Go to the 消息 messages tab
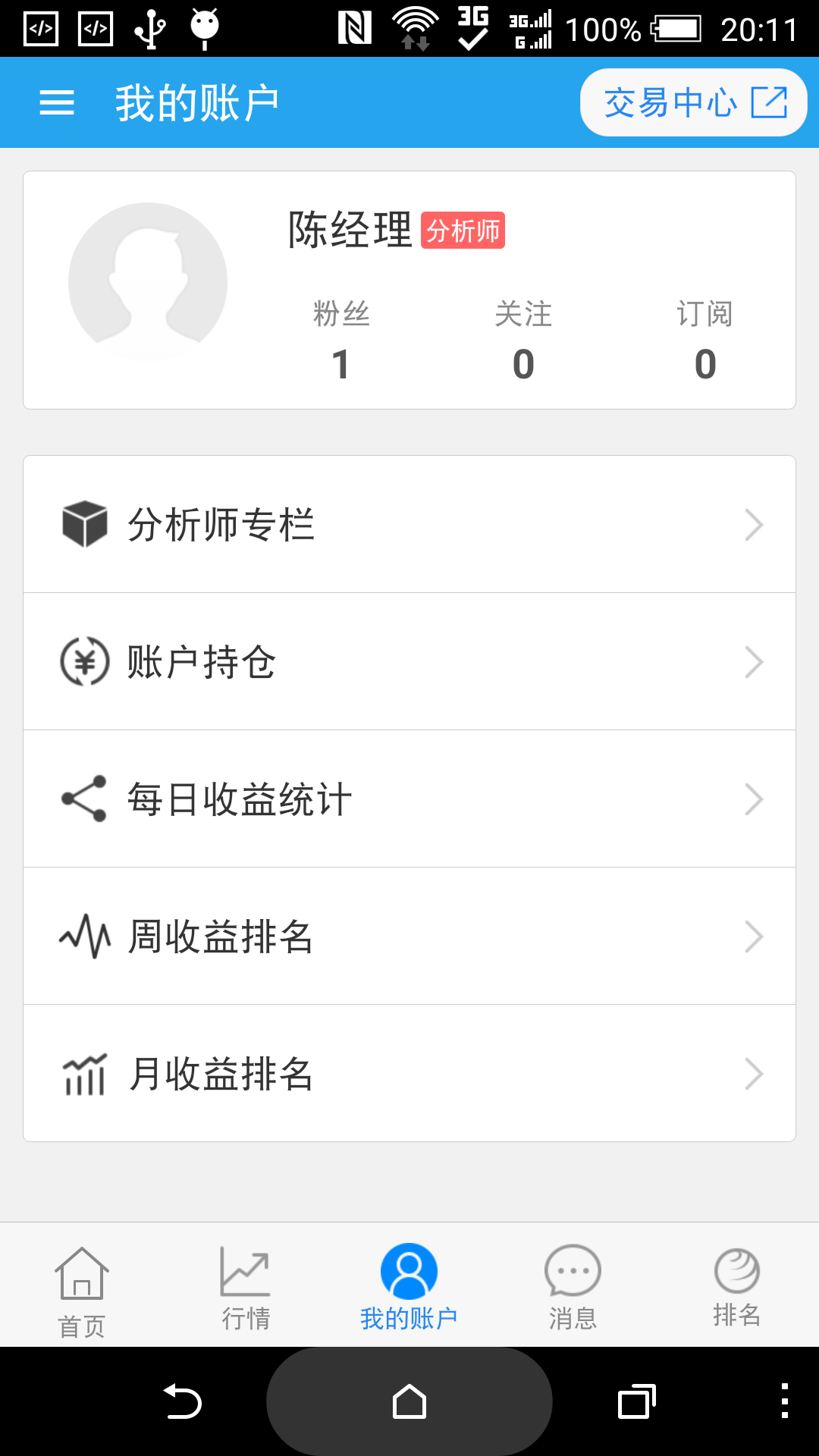 point(573,1289)
